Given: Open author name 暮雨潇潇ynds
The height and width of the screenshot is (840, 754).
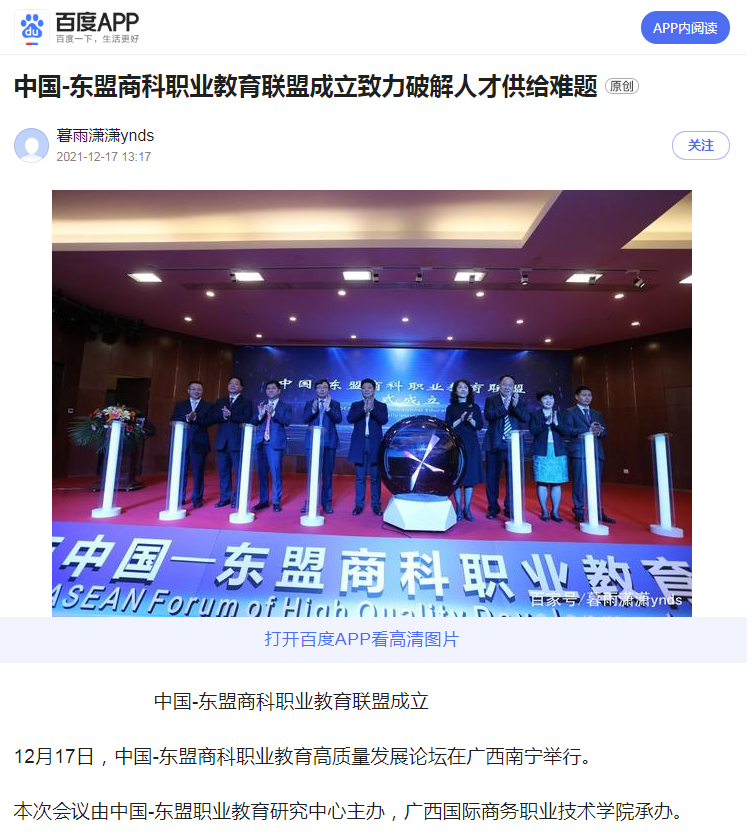Looking at the screenshot, I should pyautogui.click(x=105, y=135).
